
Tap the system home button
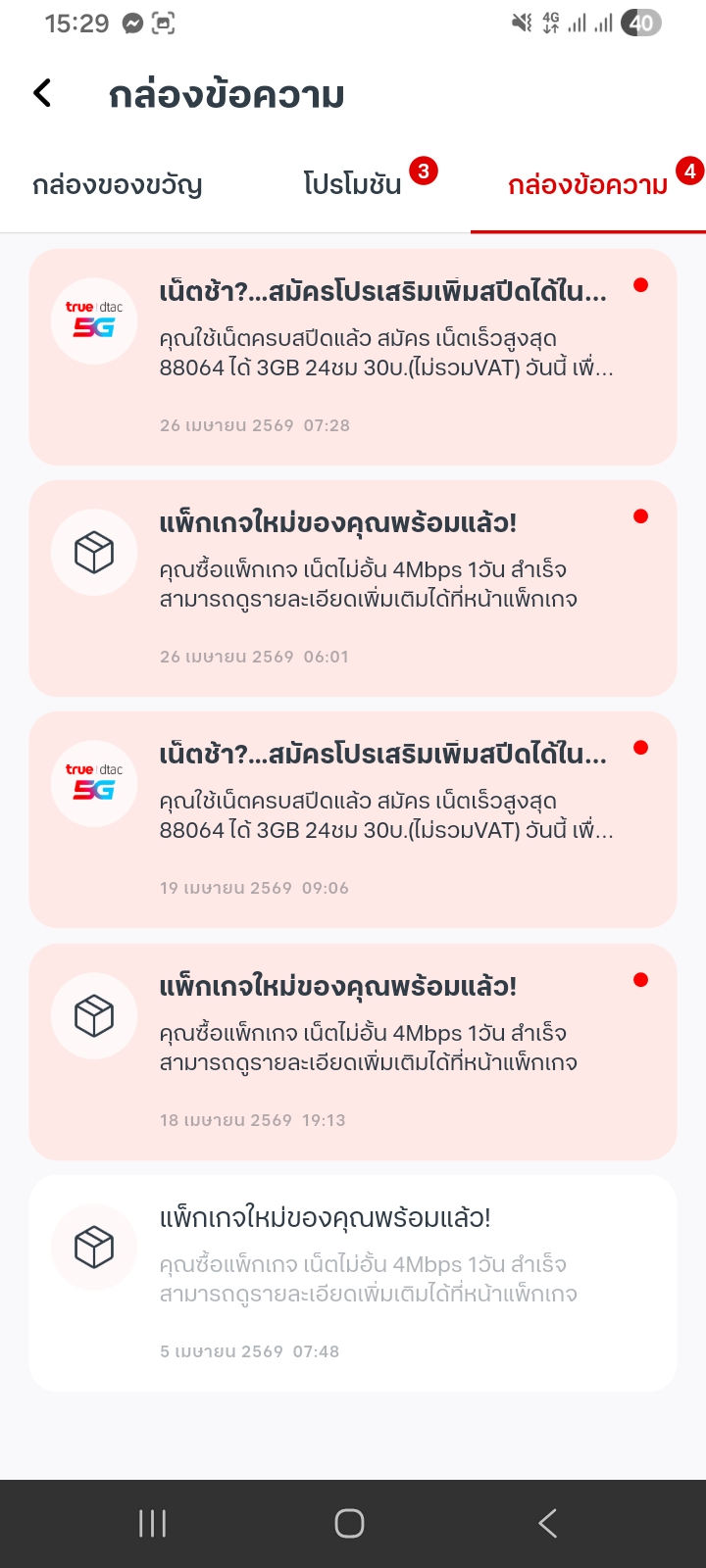[349, 1523]
